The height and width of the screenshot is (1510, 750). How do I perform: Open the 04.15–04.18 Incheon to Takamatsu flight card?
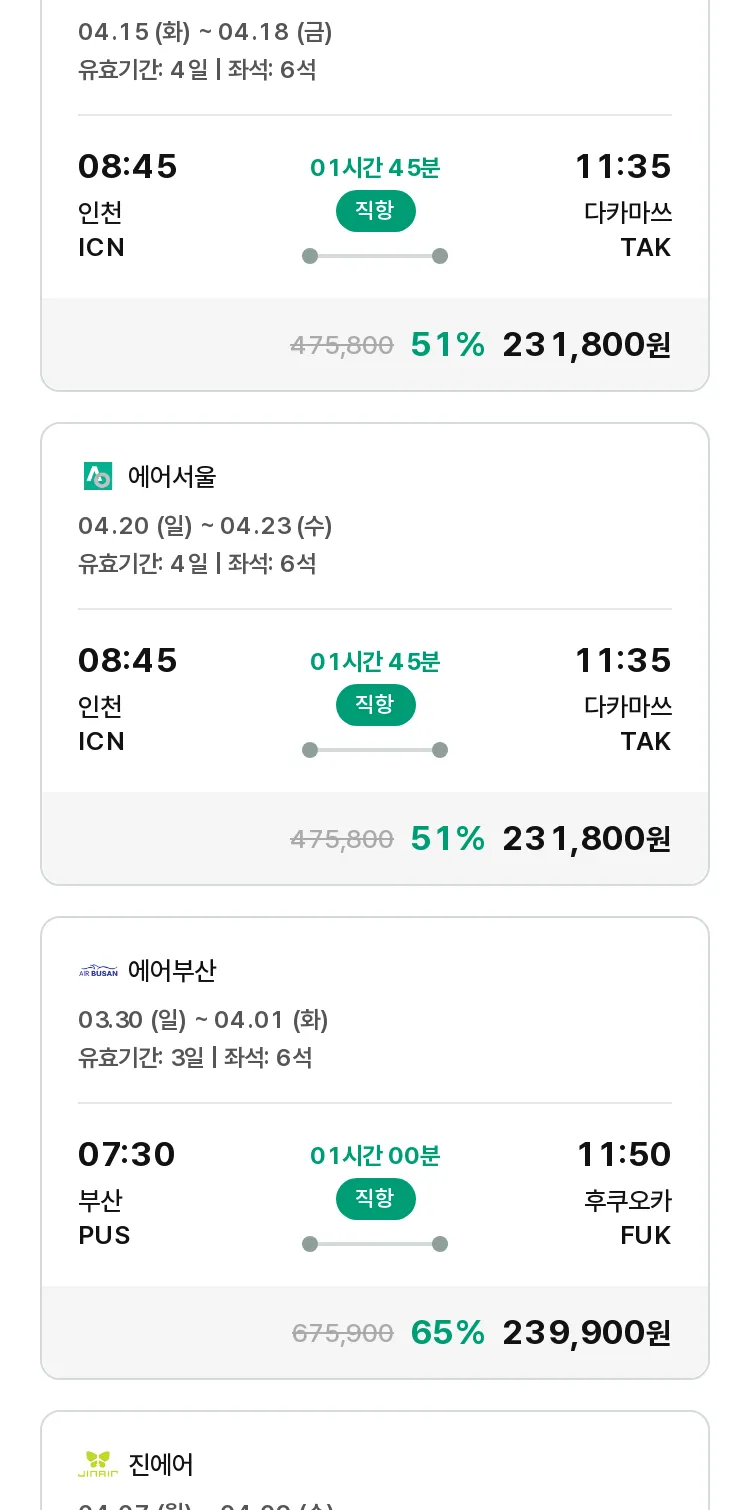[x=375, y=195]
